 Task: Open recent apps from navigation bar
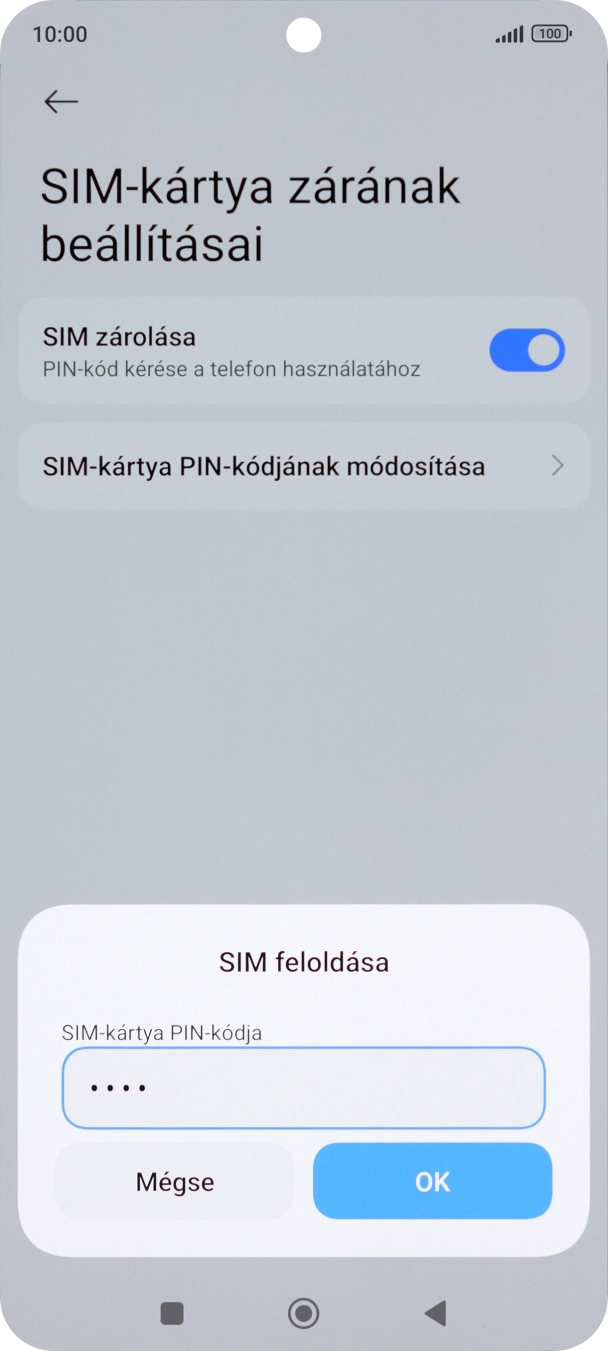(172, 1313)
